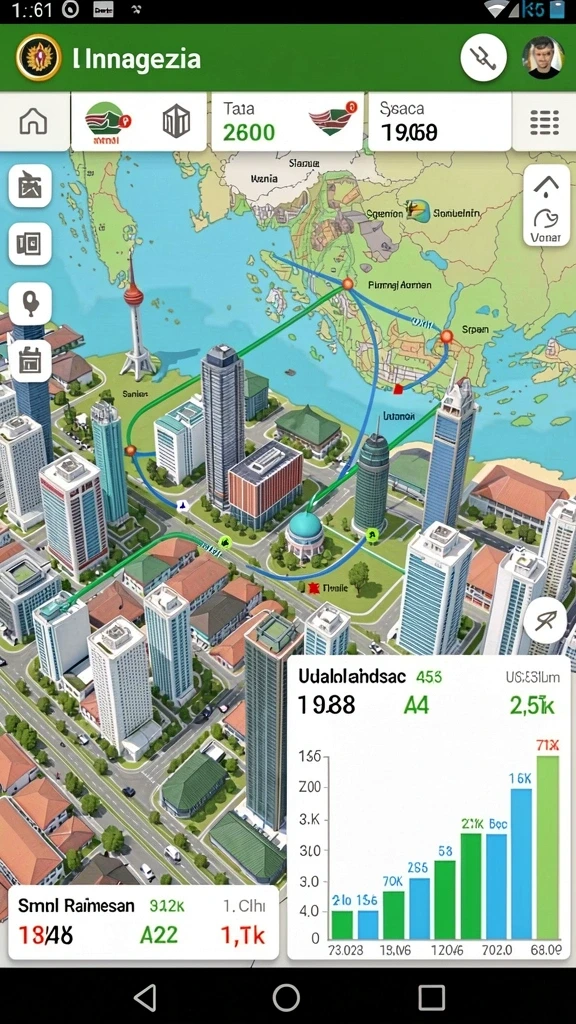
Task: Tap the picture-layer map button
Action: click(30, 186)
